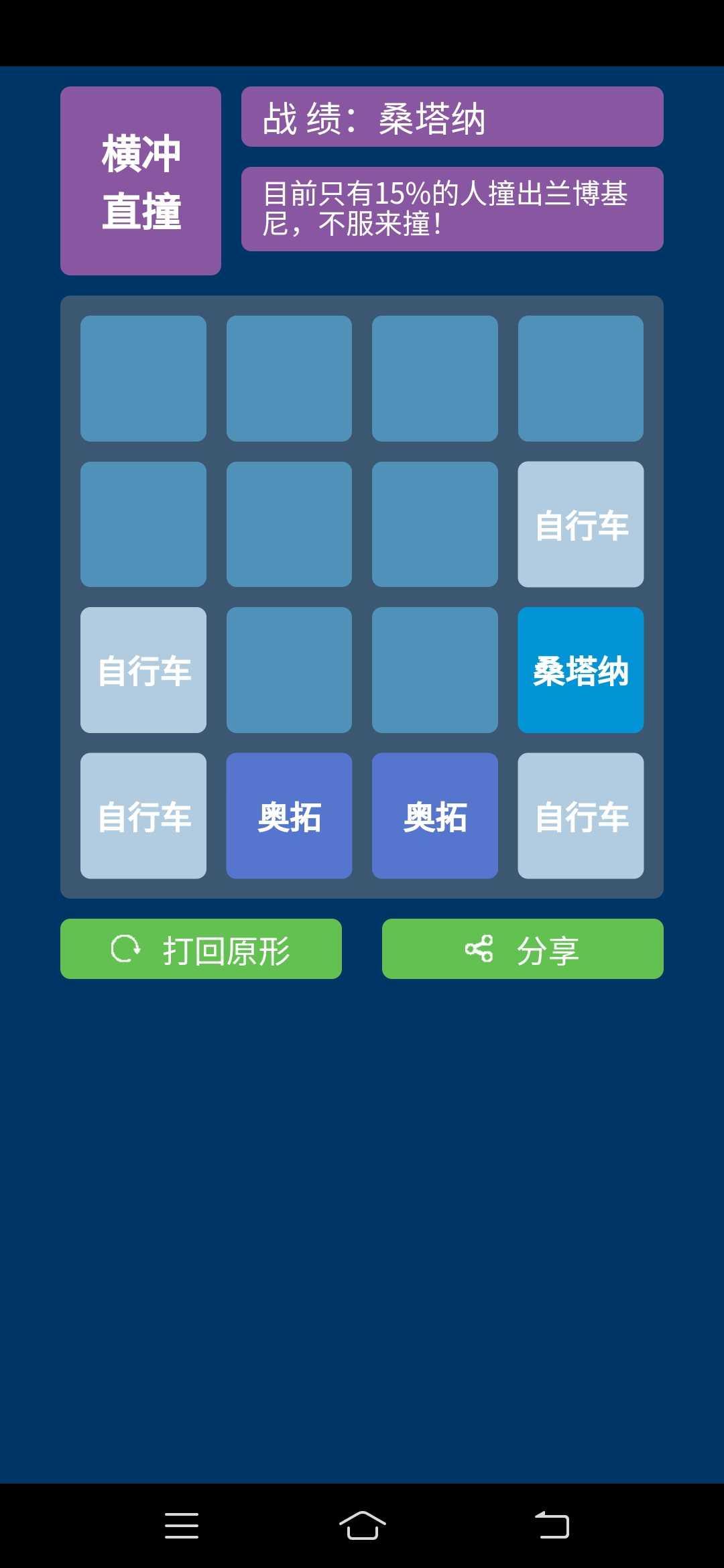Share the result with 分享

tap(523, 949)
